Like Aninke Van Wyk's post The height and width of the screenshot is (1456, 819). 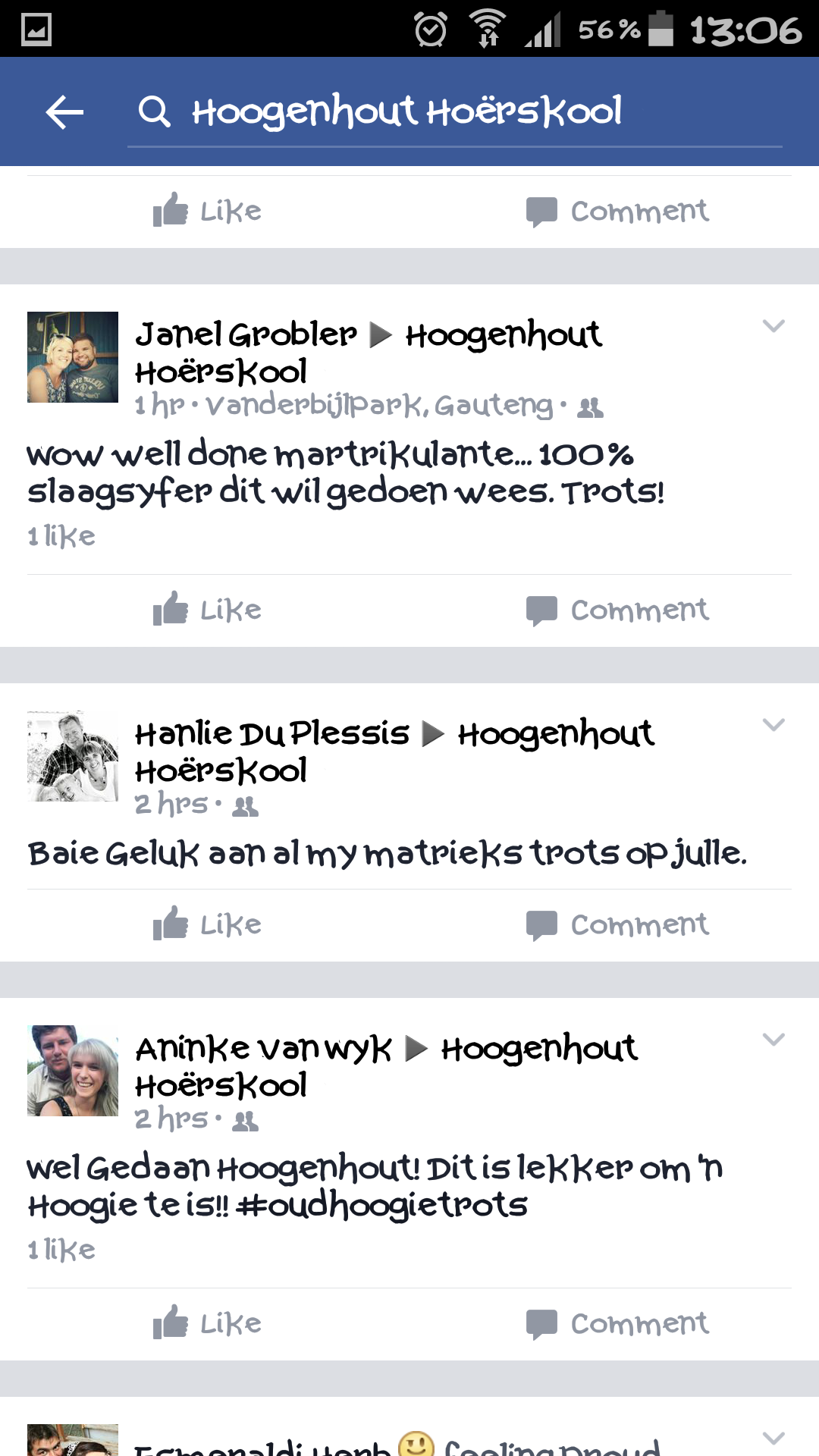coord(207,1324)
